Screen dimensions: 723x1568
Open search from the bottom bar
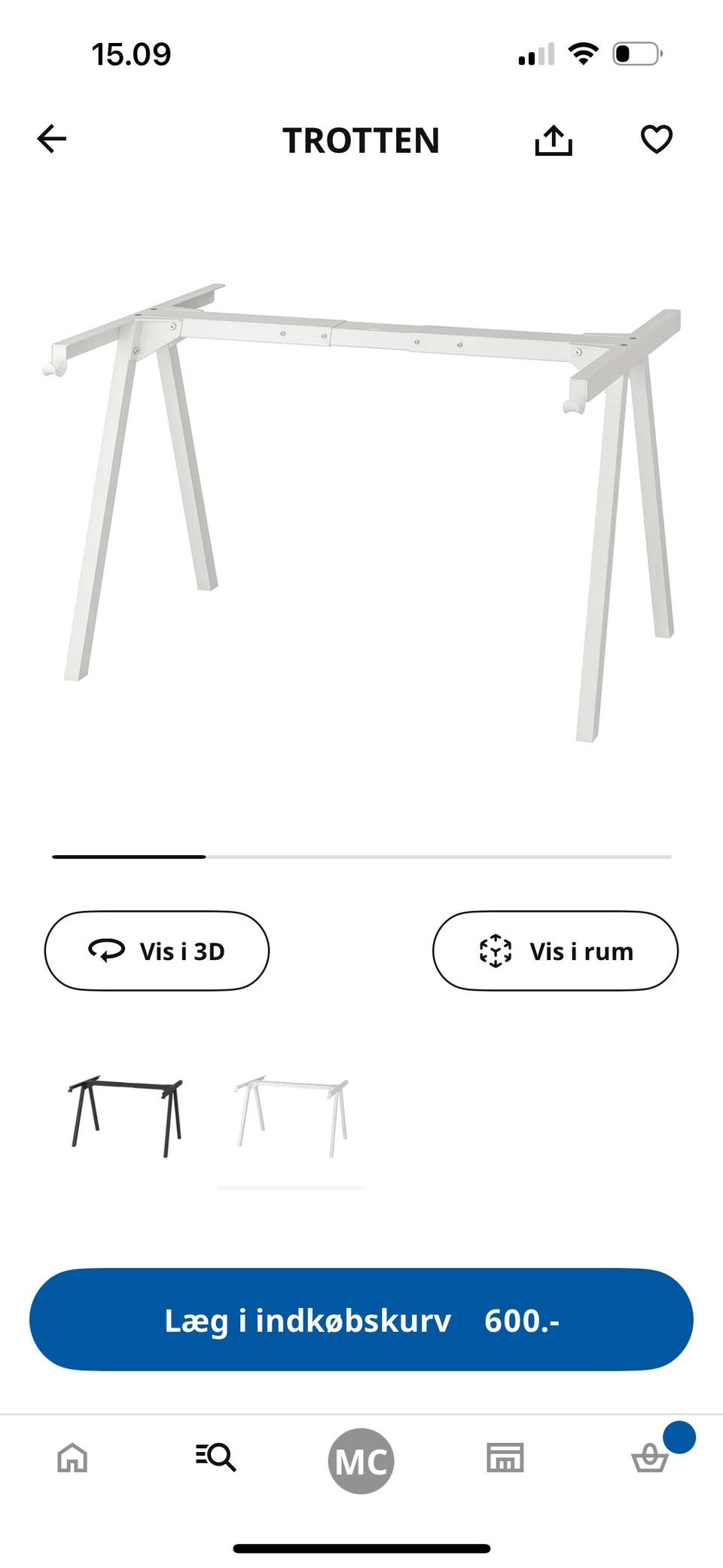[x=217, y=1459]
